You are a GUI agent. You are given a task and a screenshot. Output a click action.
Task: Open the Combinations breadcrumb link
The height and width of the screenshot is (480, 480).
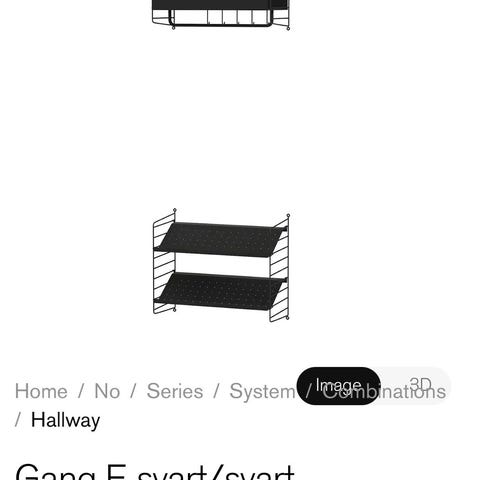pyautogui.click(x=384, y=391)
